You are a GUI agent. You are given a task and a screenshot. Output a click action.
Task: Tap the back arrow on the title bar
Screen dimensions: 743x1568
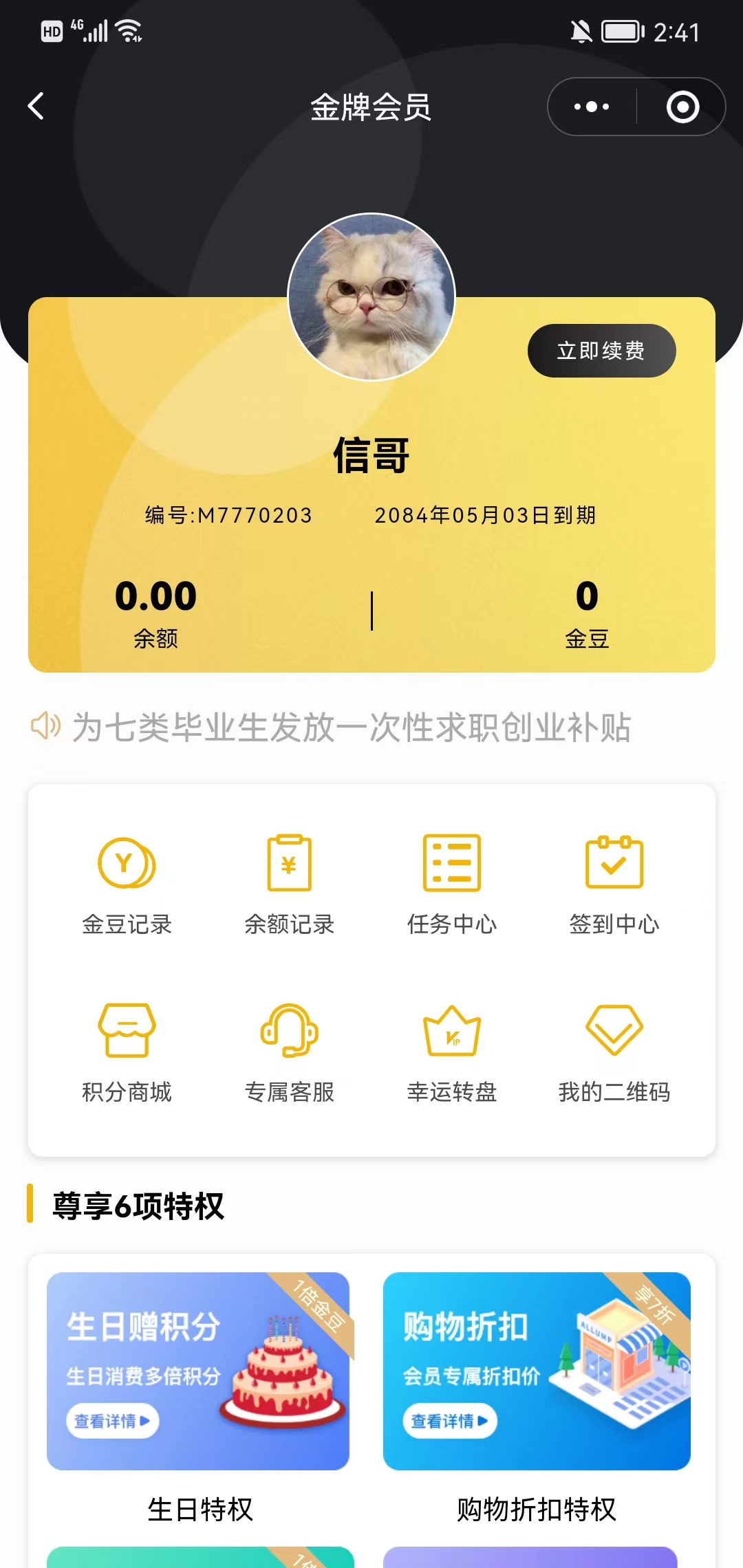36,107
